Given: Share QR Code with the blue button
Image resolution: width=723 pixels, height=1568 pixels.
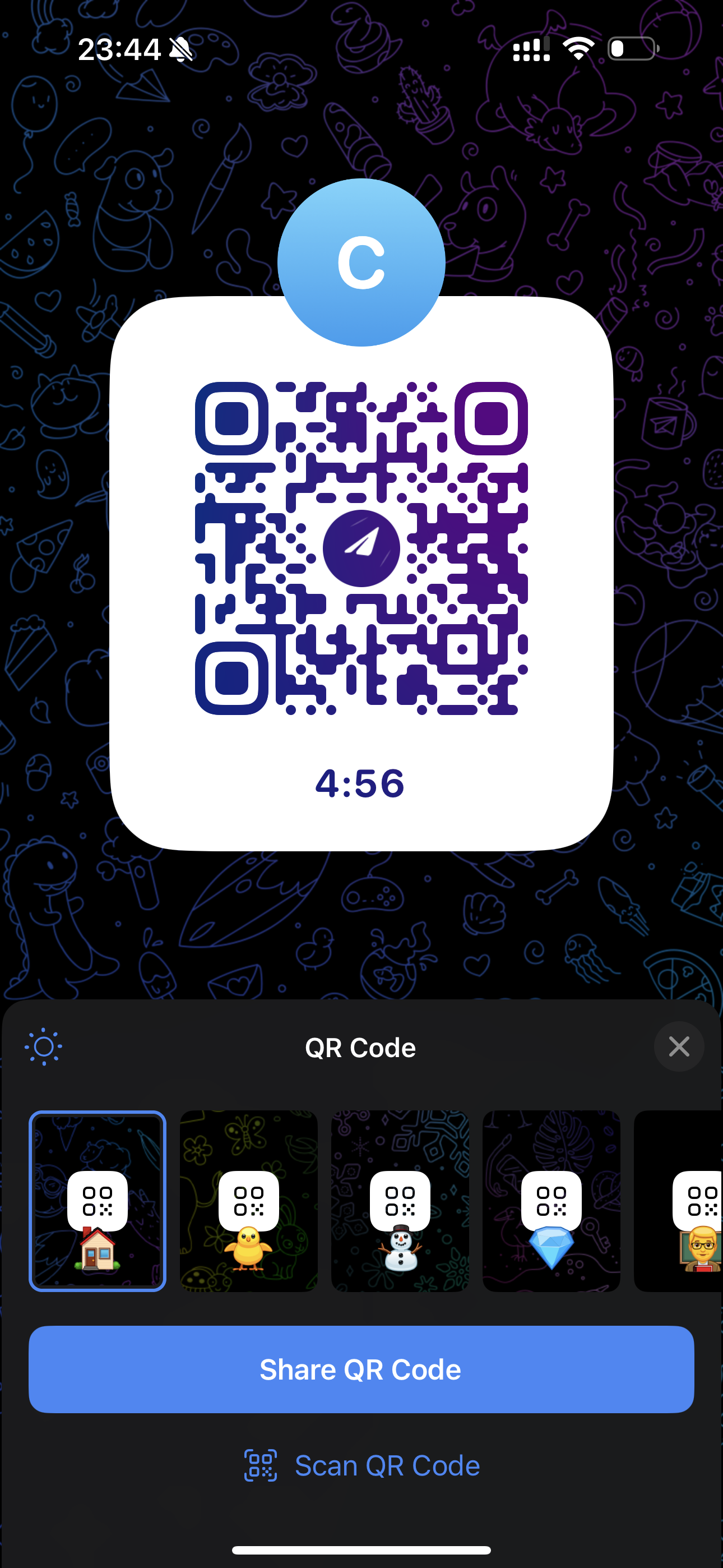Looking at the screenshot, I should [361, 1369].
